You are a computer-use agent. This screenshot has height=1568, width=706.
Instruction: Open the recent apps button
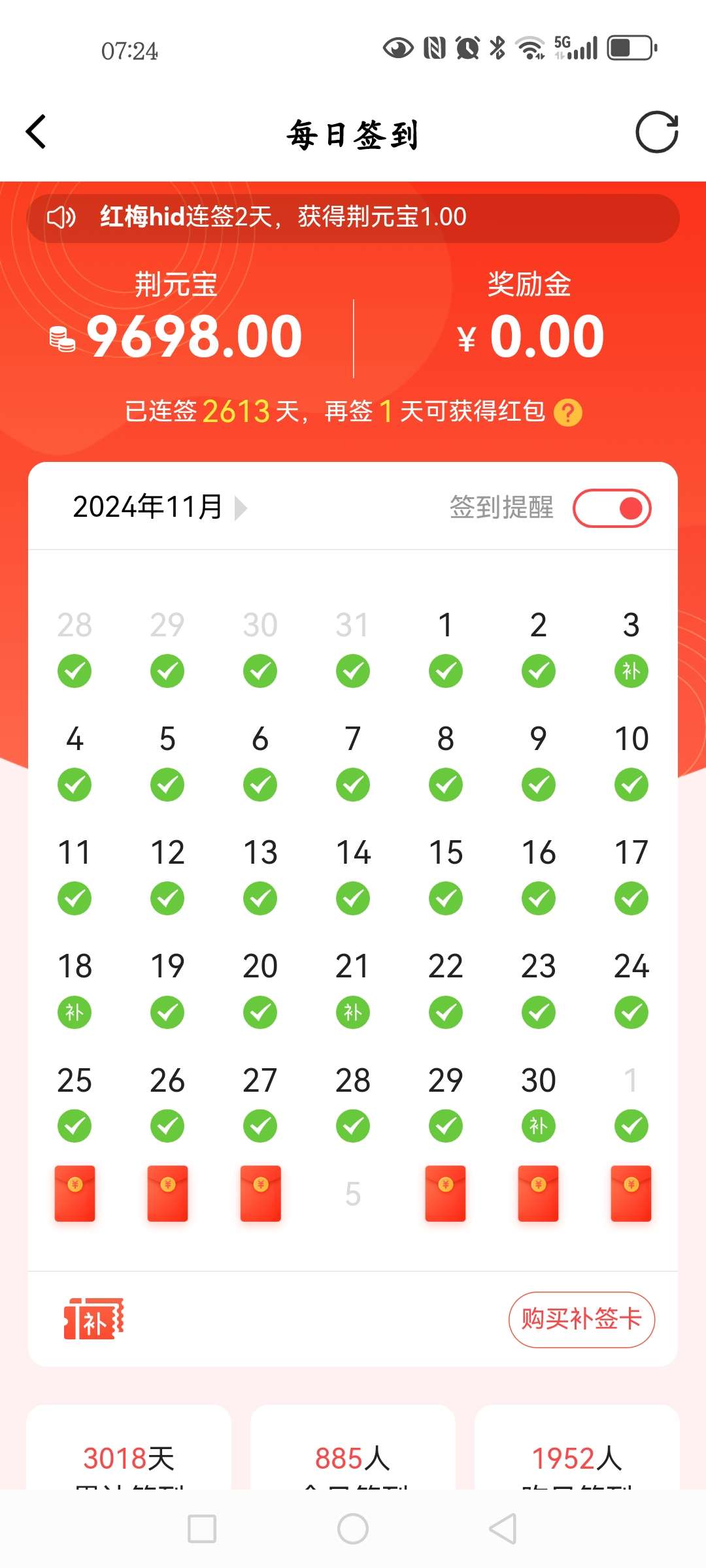(x=202, y=1529)
